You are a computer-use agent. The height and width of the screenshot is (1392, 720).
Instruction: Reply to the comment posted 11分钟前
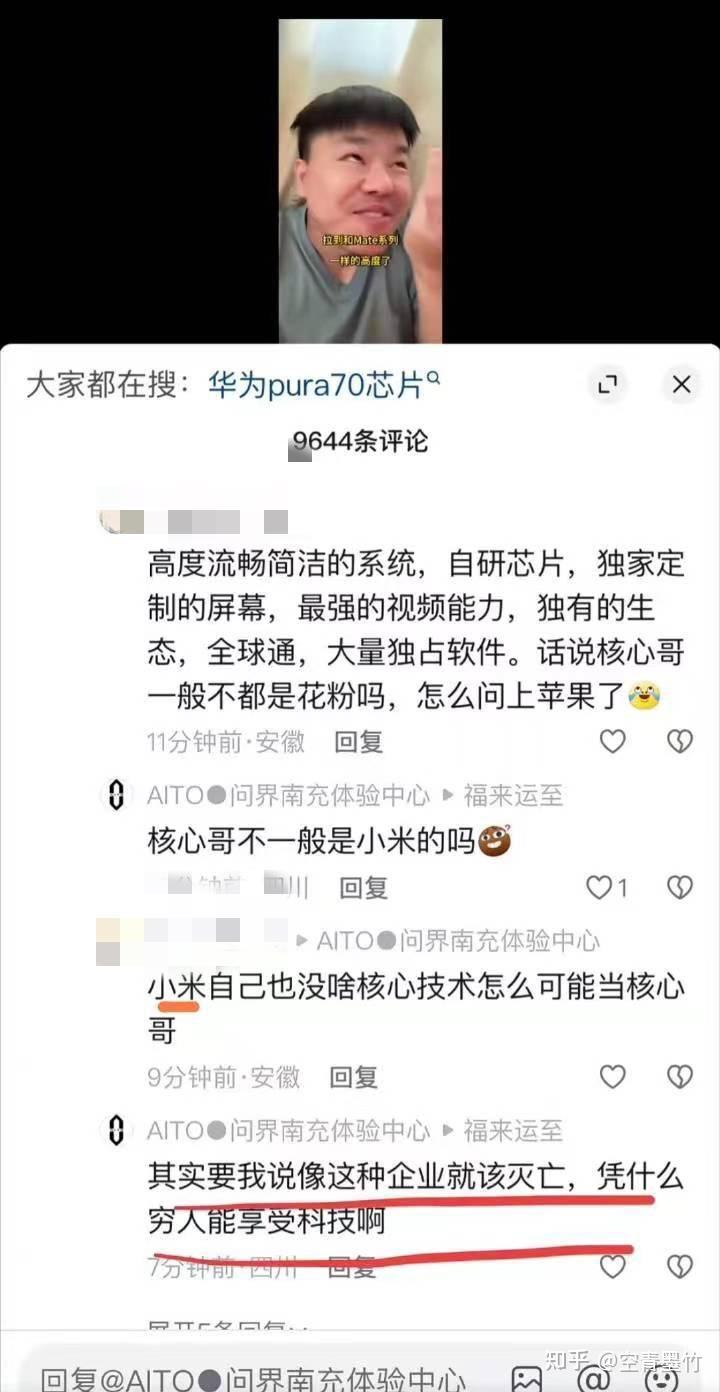tap(358, 742)
